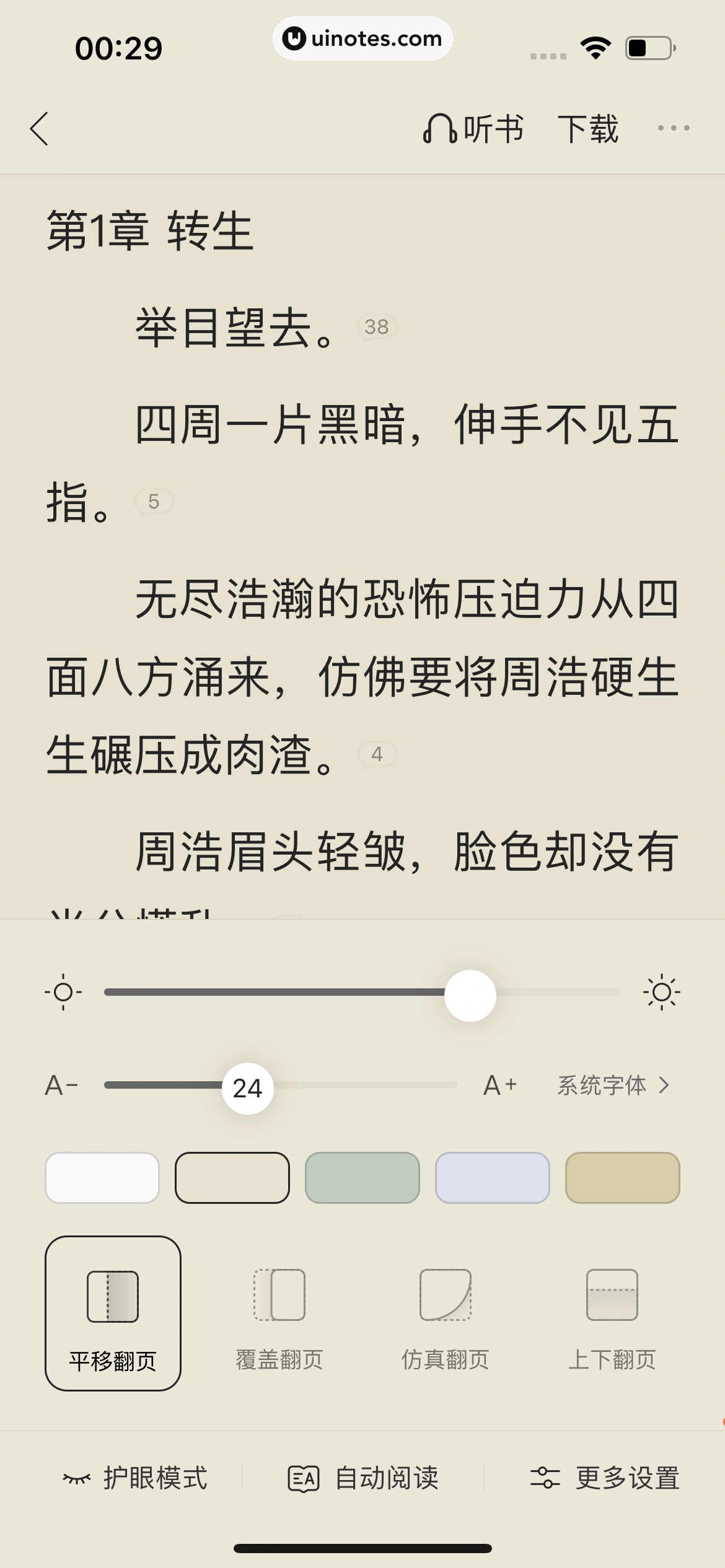Open the 4 comments bubble after 肉渣
This screenshot has height=1568, width=725.
(x=377, y=754)
